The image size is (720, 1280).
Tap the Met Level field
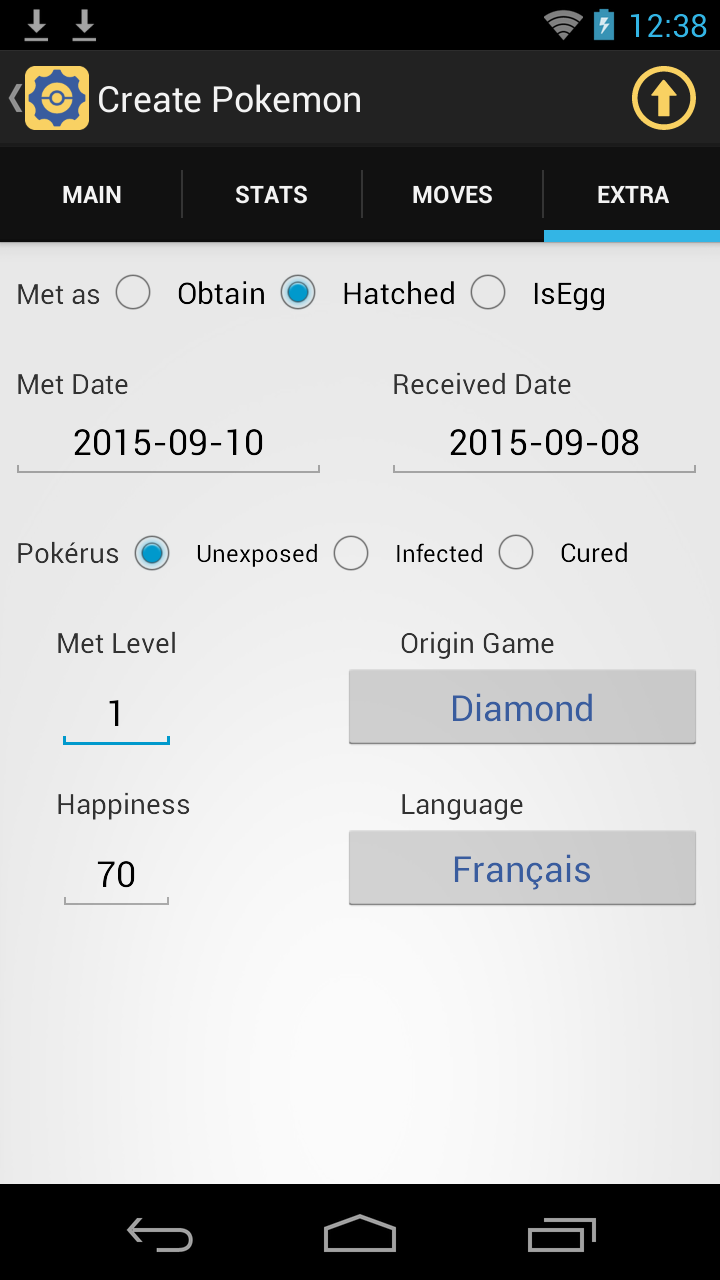pyautogui.click(x=116, y=714)
